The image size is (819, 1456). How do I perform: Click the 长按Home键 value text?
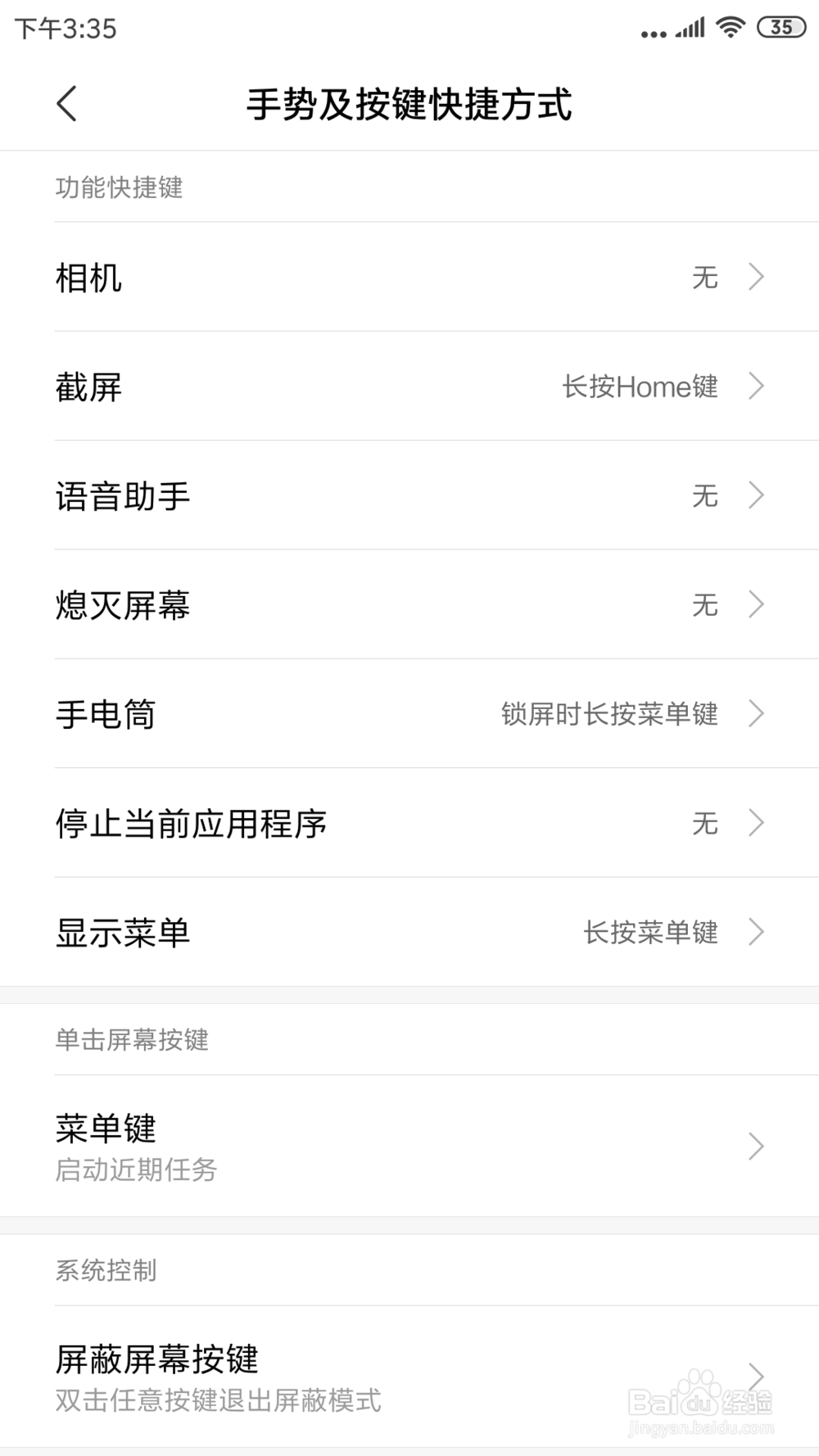click(640, 387)
